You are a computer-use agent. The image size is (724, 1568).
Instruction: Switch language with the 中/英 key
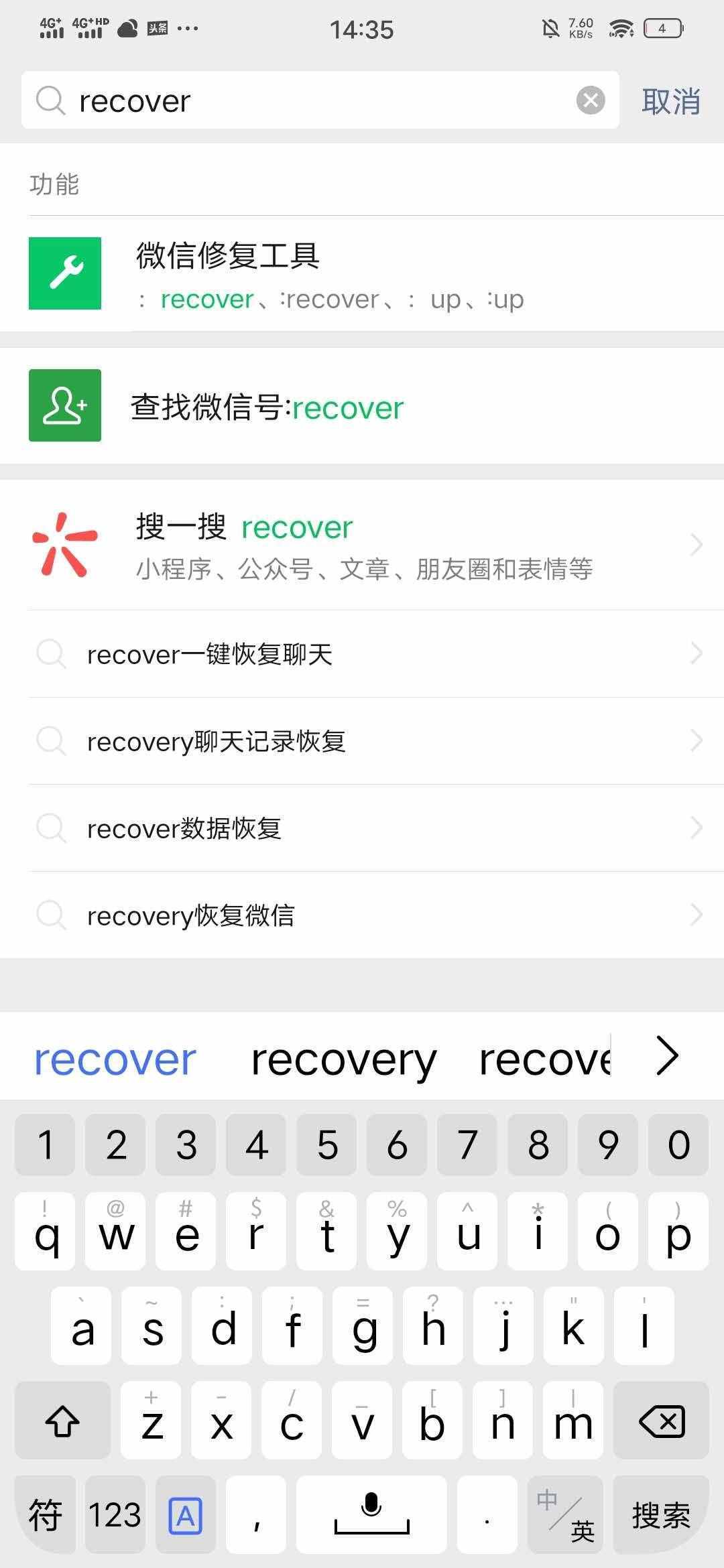coord(565,1513)
